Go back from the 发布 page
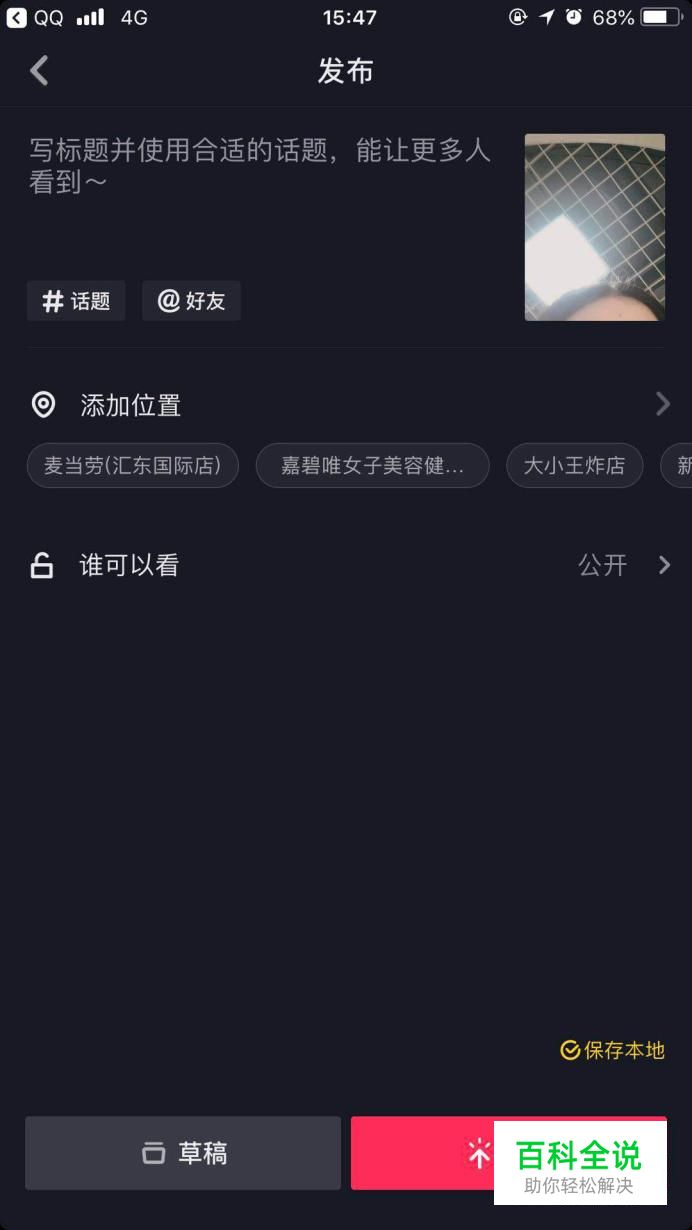 pyautogui.click(x=39, y=71)
